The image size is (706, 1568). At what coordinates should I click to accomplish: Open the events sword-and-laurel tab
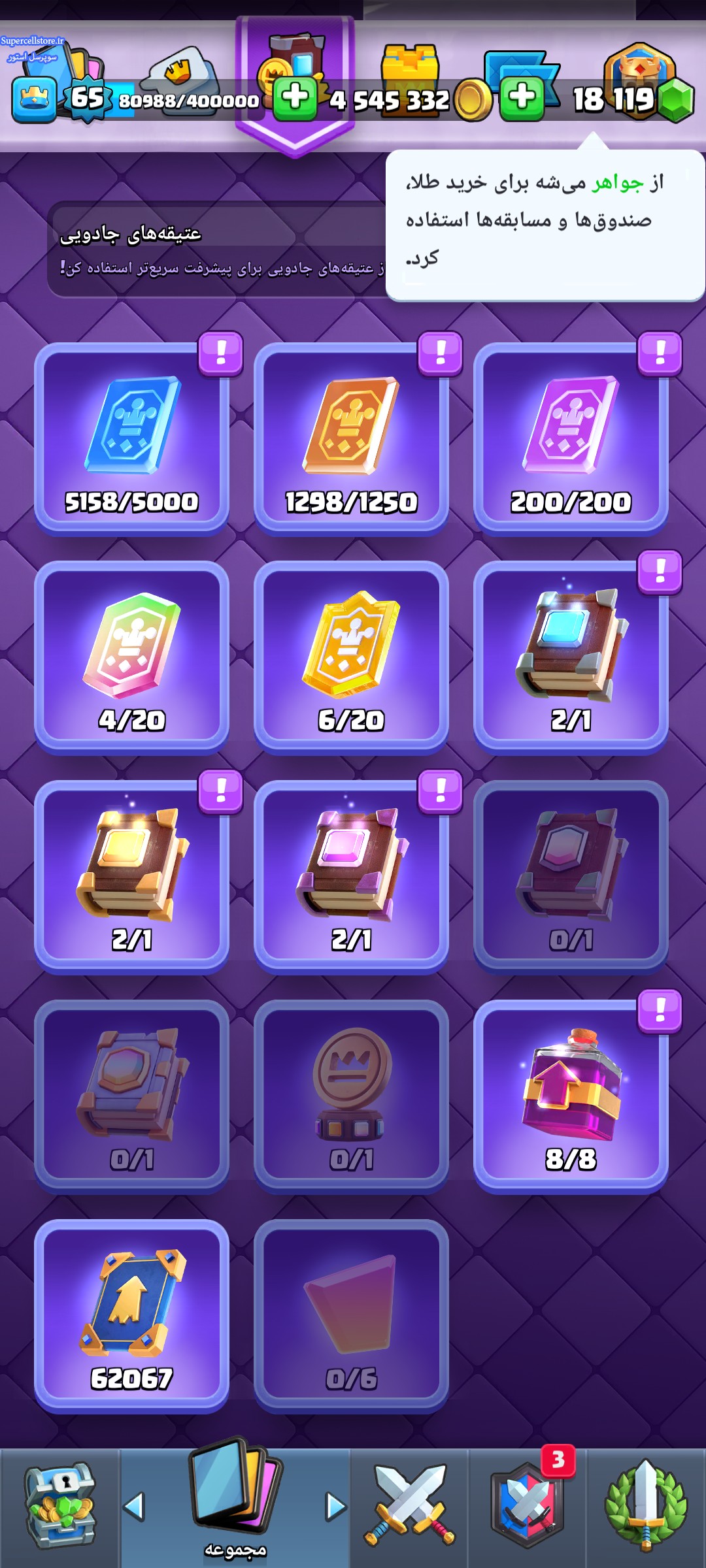pos(646,1508)
